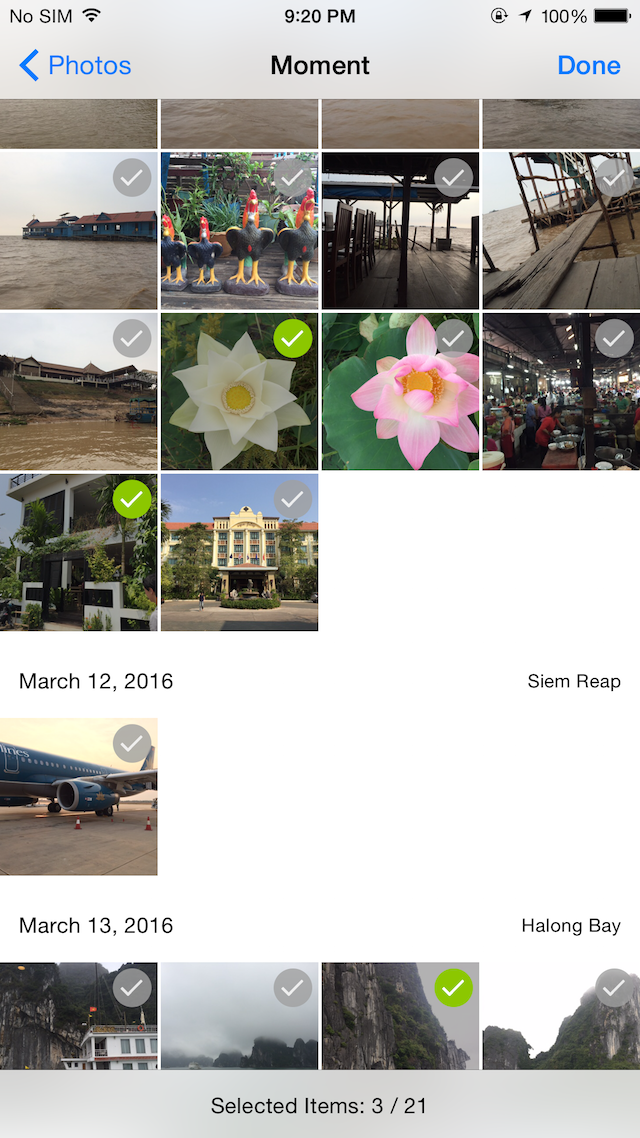The image size is (640, 1138).
Task: Select the airplane photo from Siem Reap
Action: [79, 797]
